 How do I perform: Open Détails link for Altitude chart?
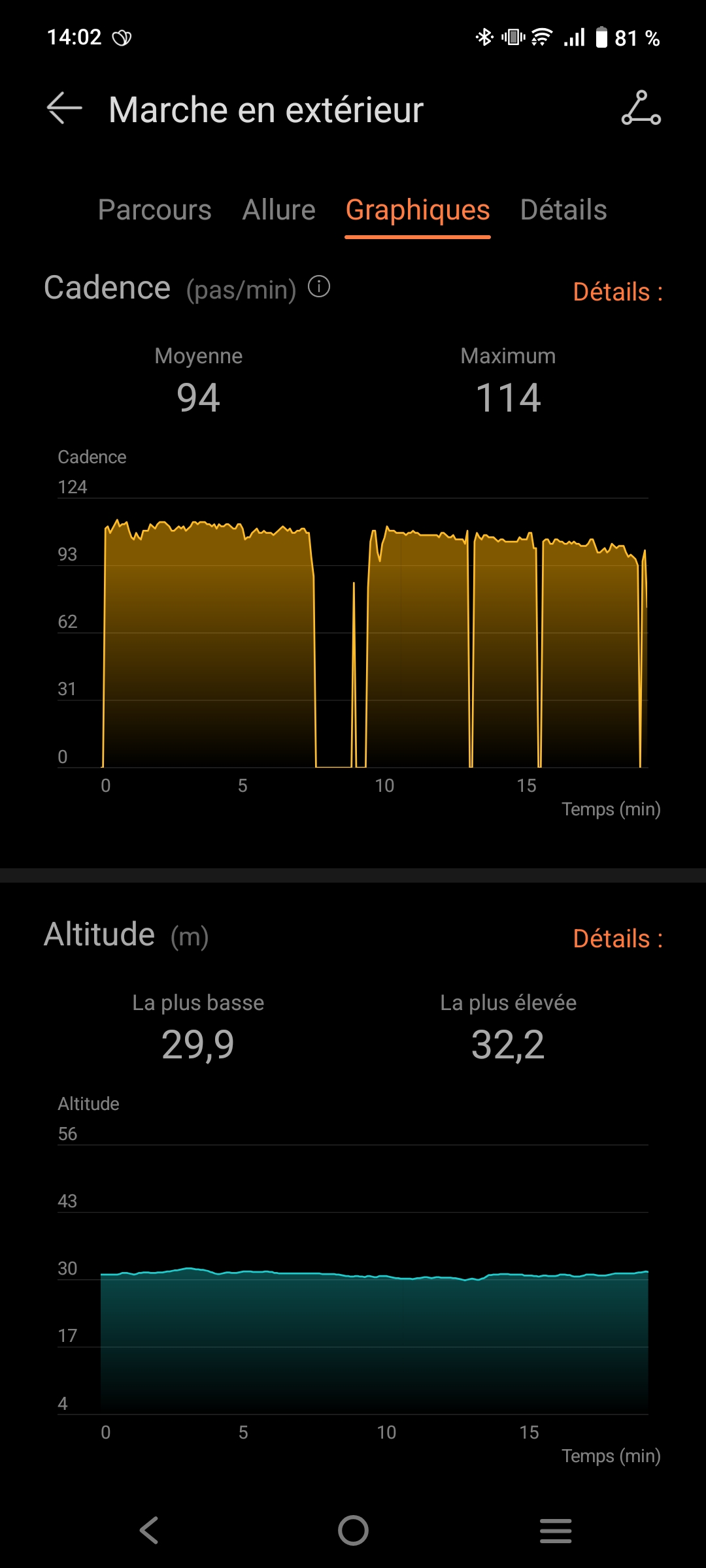[617, 939]
